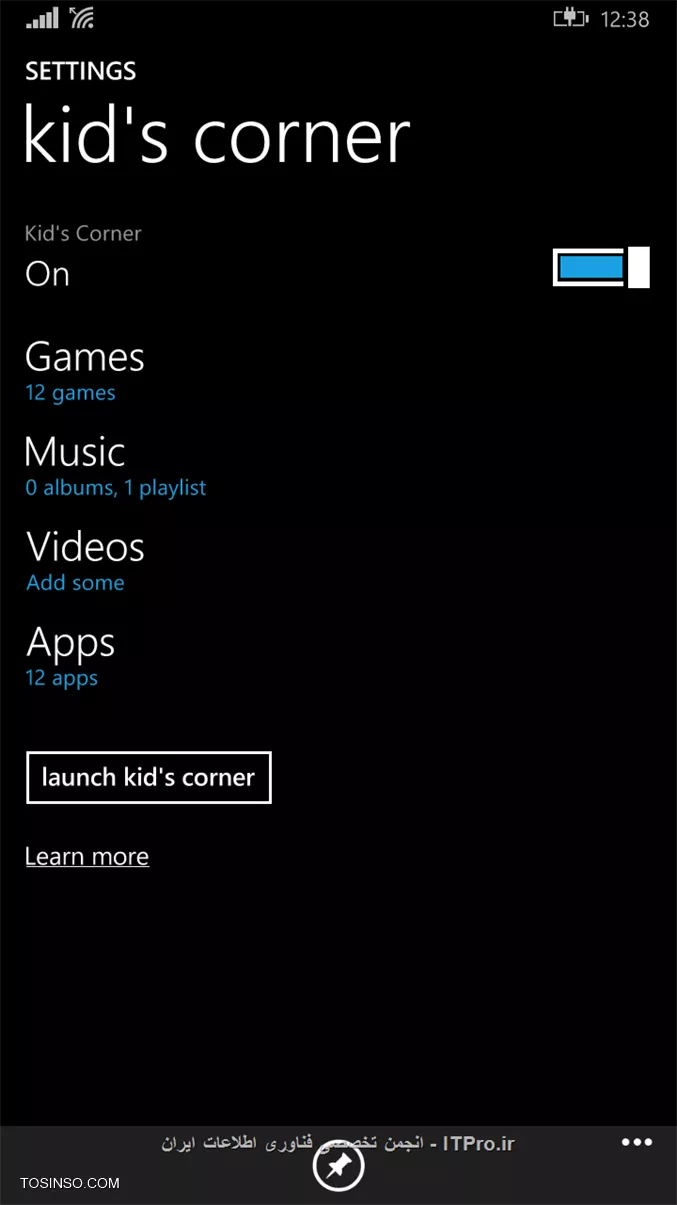The height and width of the screenshot is (1205, 677).
Task: Add some videos under Videos
Action: pos(86,561)
